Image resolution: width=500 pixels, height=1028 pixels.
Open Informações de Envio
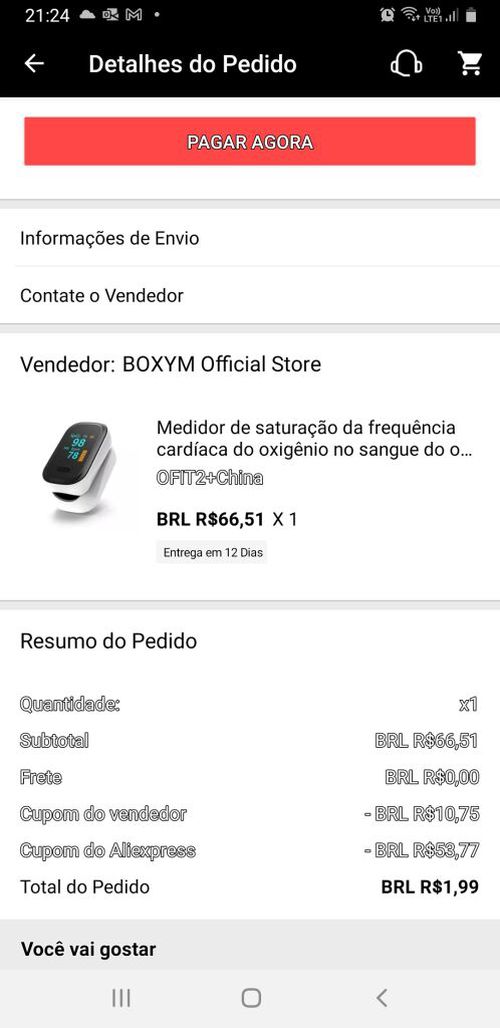point(250,238)
